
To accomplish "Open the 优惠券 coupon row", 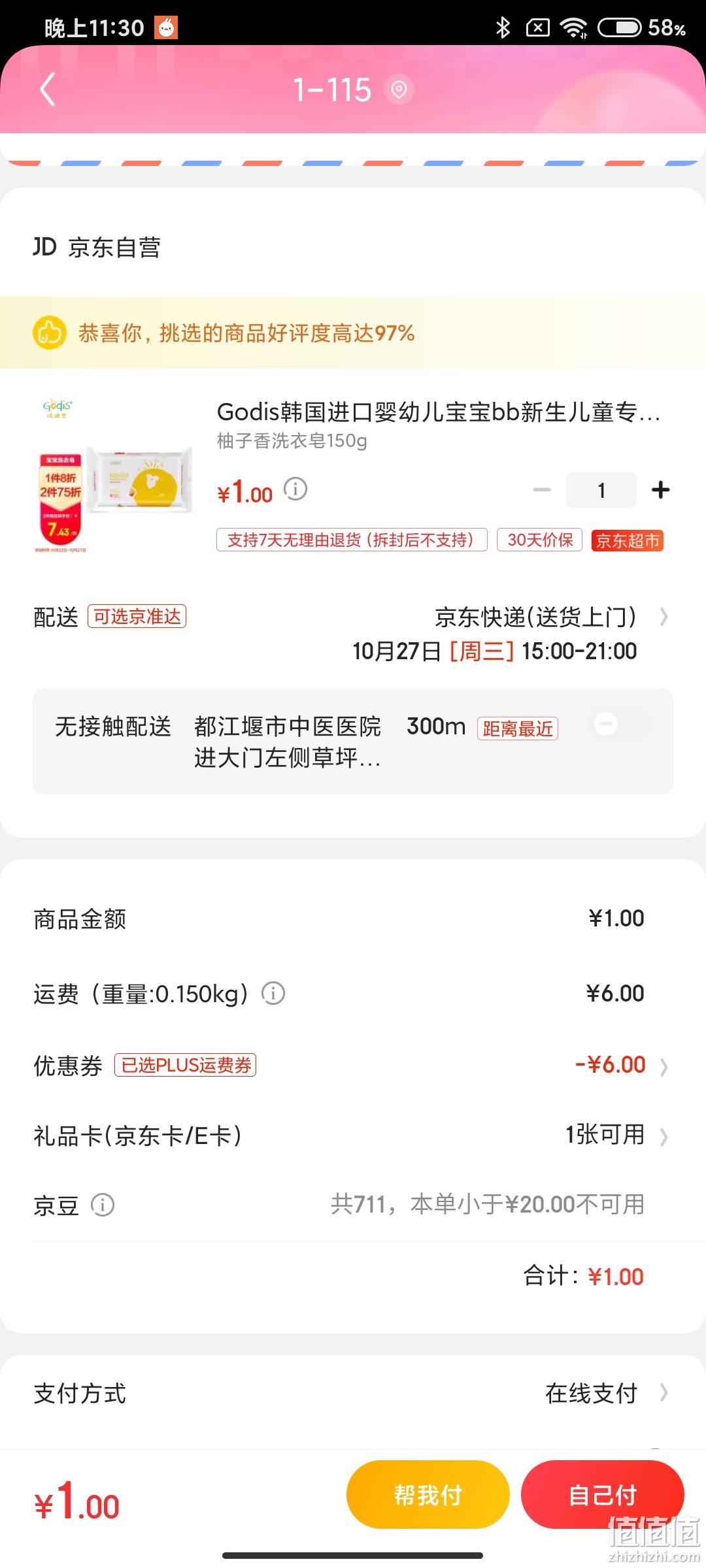I will click(353, 1066).
